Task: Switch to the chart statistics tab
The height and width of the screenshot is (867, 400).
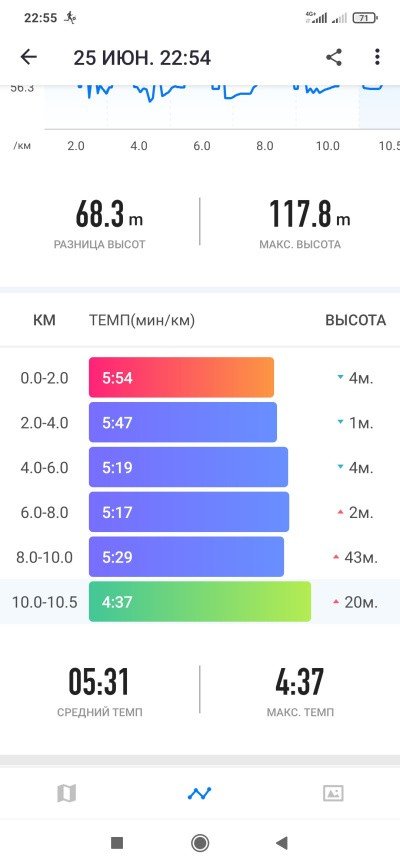Action: (x=199, y=794)
